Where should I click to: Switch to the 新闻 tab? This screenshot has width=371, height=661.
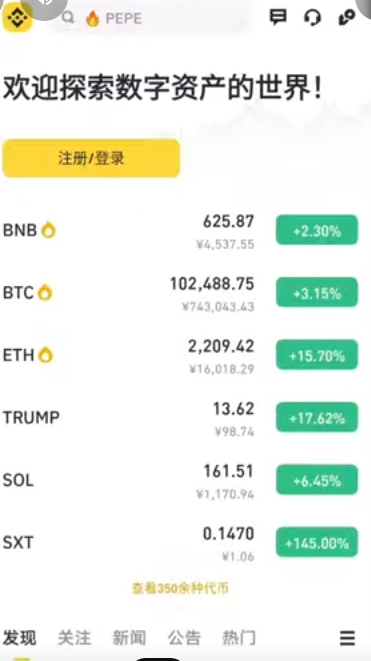tap(129, 638)
